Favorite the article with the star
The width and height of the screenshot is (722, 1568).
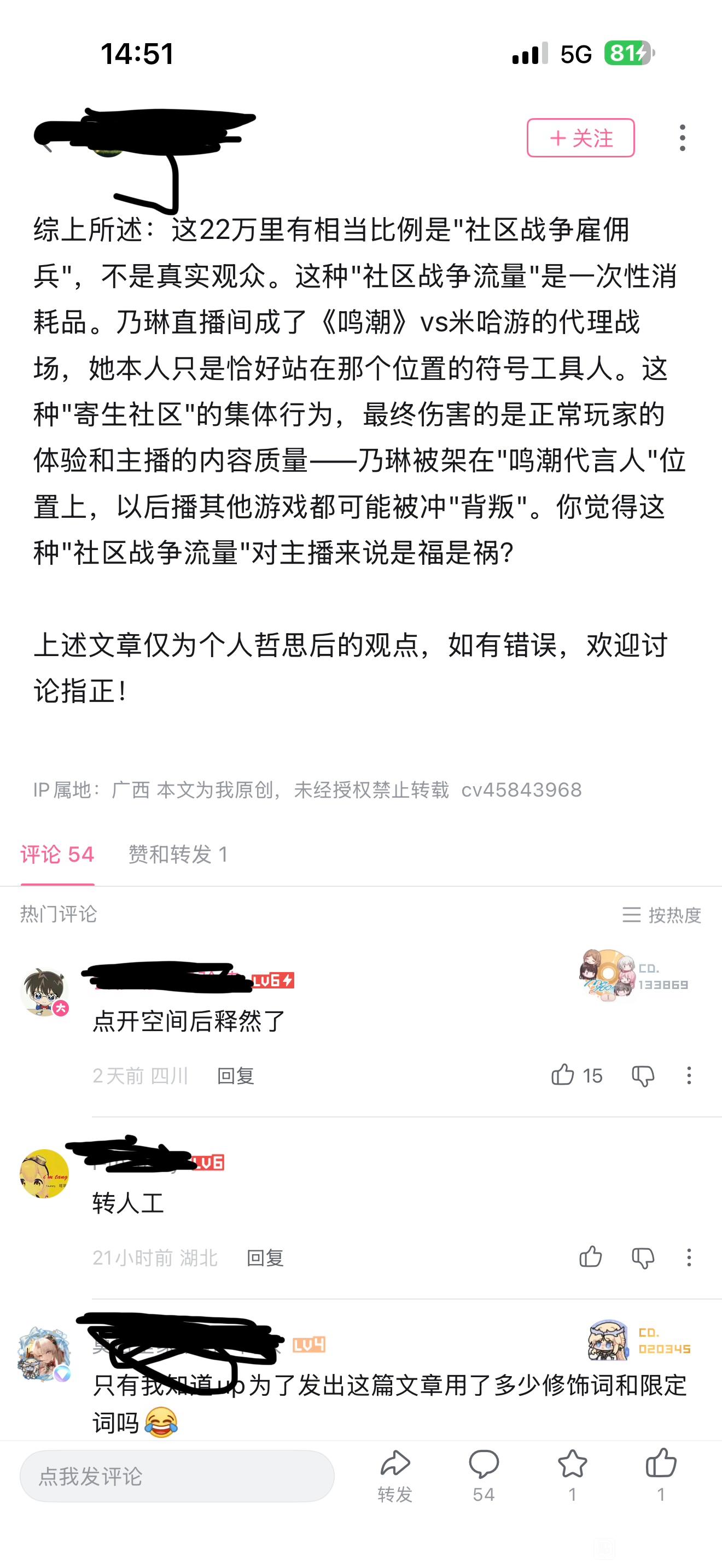pos(572,1475)
